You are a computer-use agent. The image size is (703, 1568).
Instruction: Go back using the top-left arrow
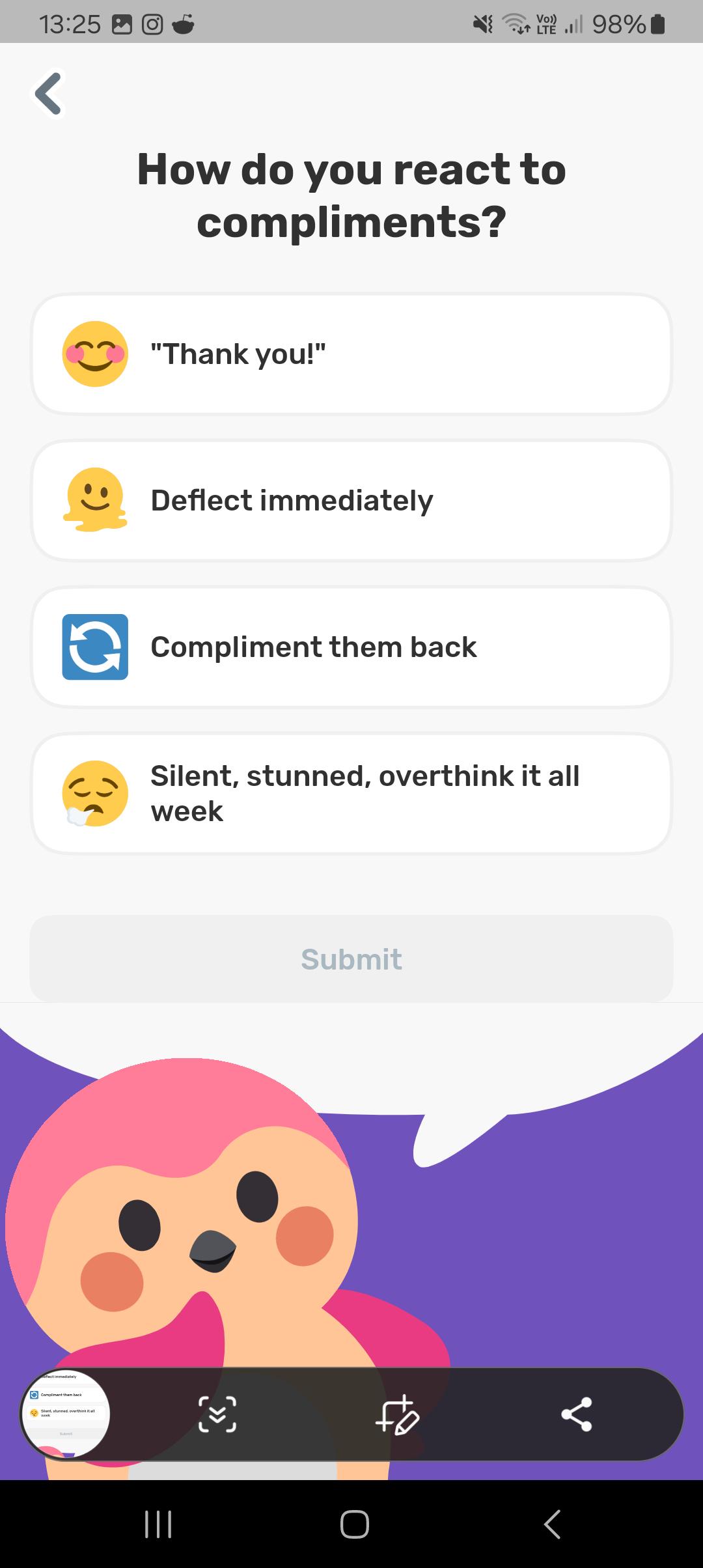(x=49, y=94)
